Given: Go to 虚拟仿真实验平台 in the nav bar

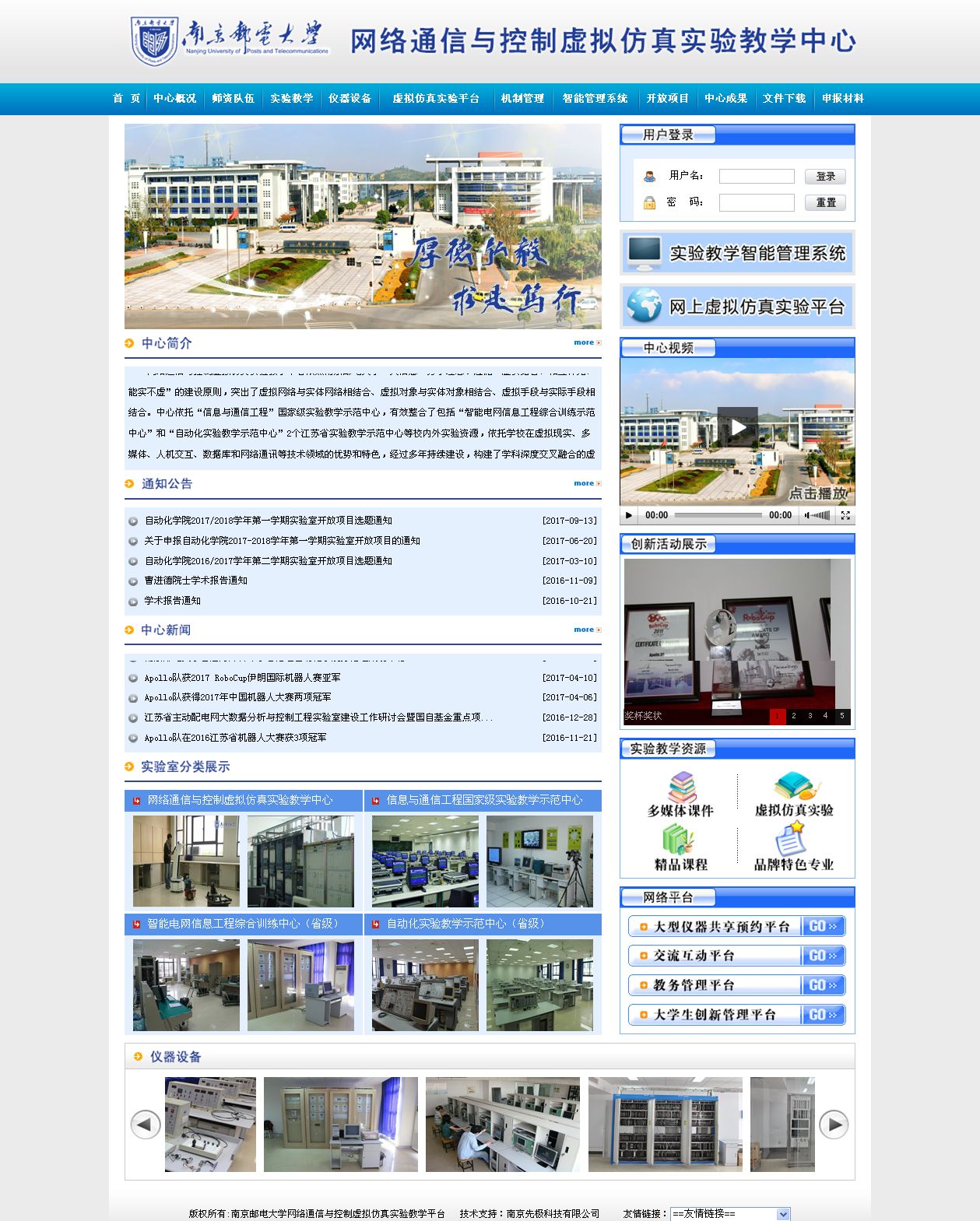Looking at the screenshot, I should (435, 98).
